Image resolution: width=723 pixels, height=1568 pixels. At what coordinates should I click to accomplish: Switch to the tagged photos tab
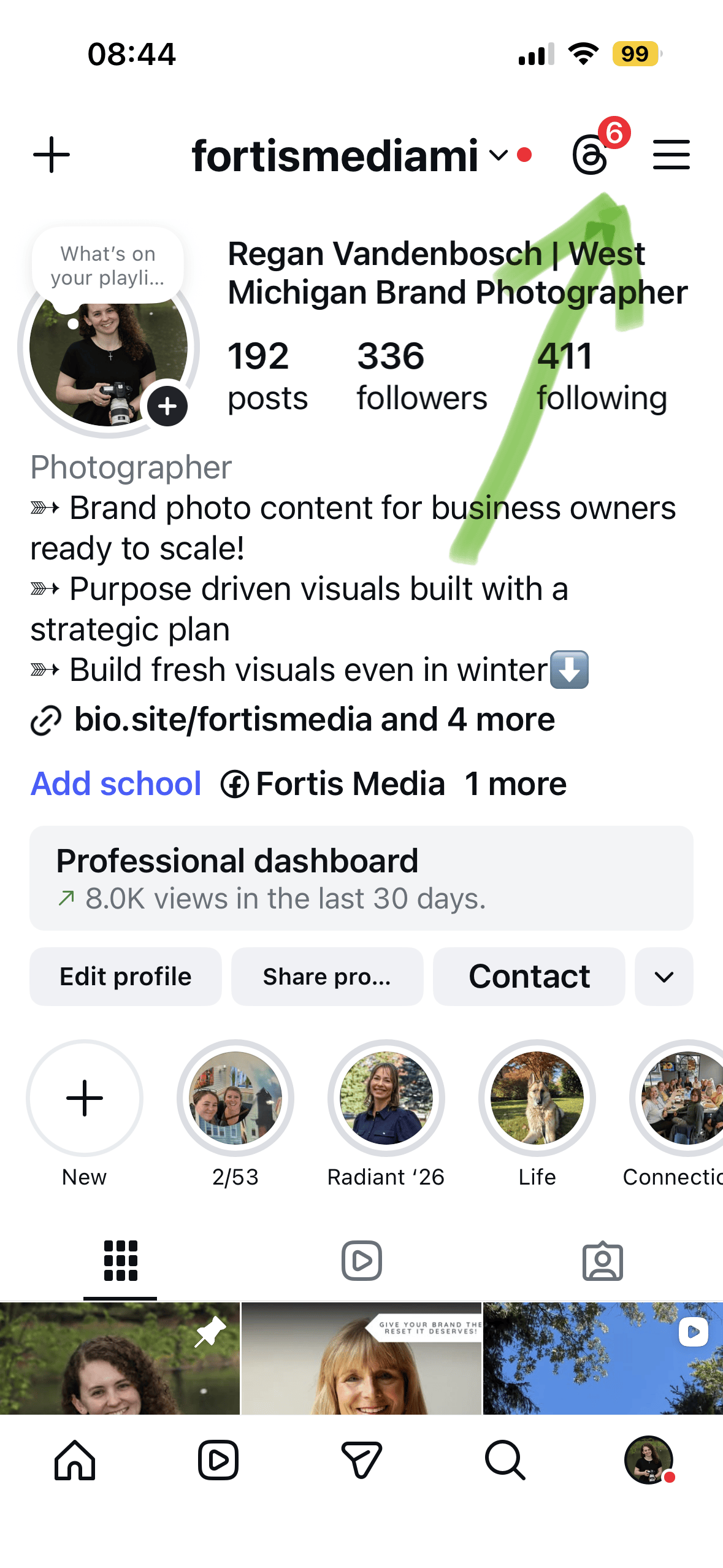pos(602,1261)
